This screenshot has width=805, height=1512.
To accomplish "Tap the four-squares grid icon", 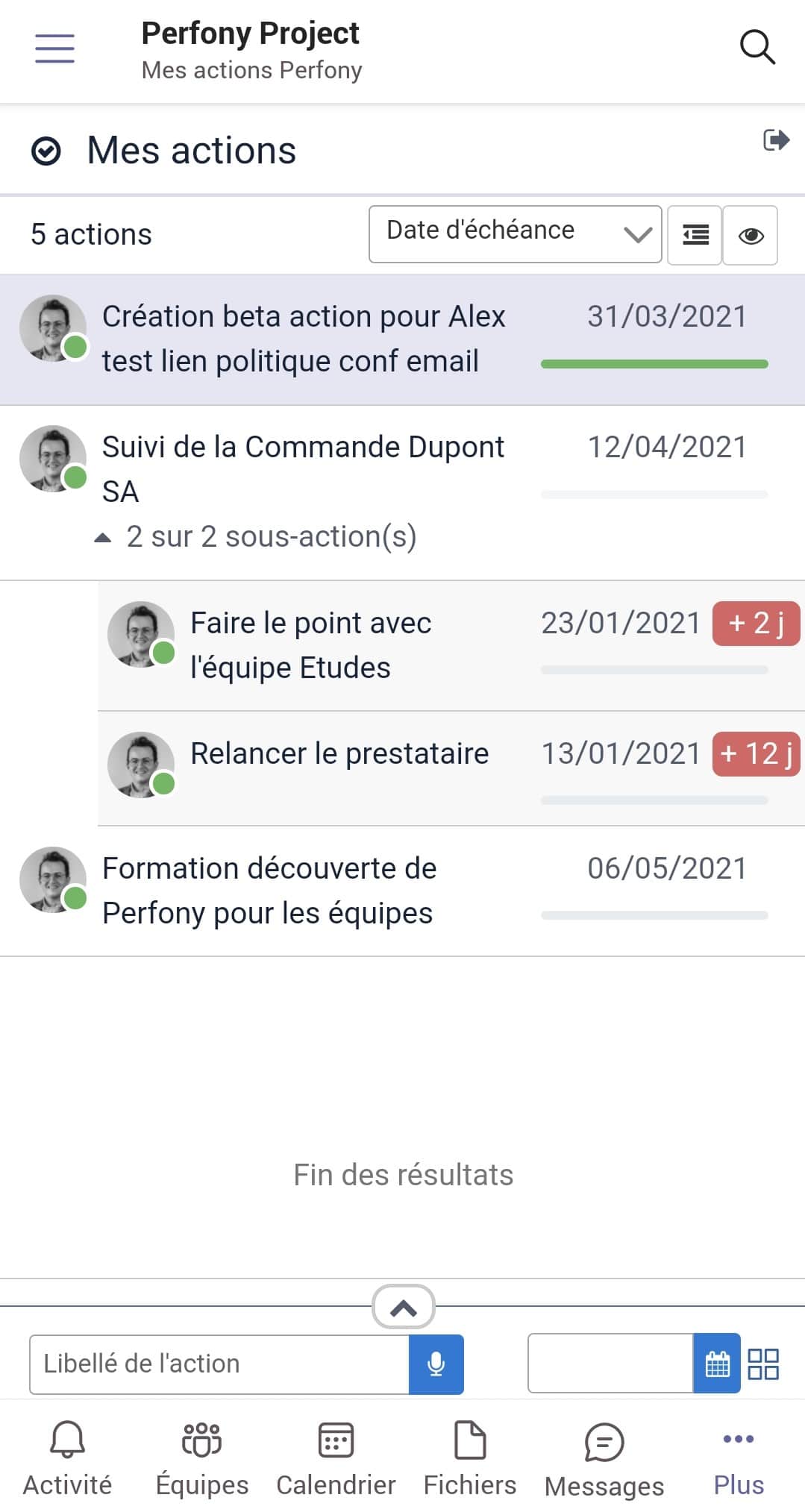I will click(763, 1364).
